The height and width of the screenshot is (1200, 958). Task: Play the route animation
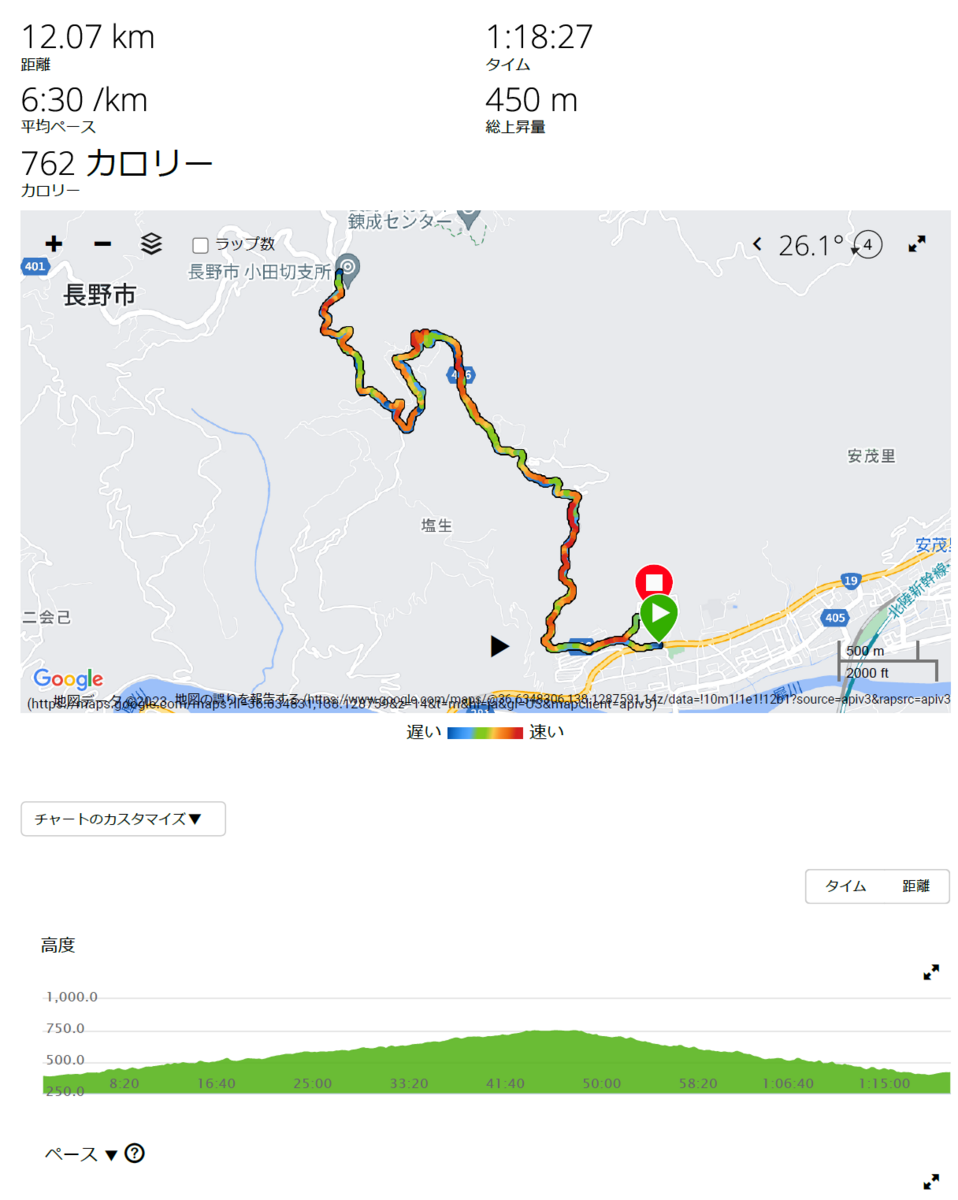[499, 646]
